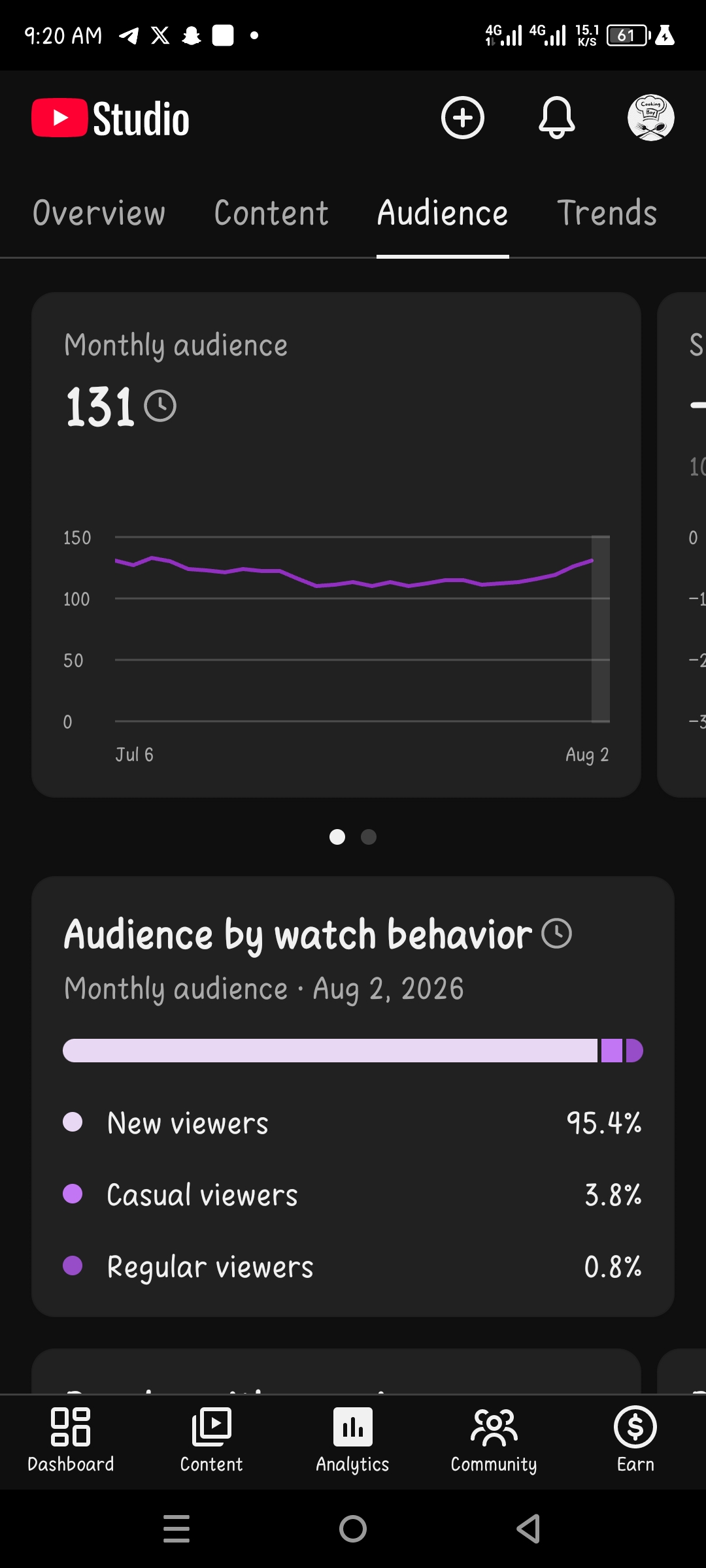Go to Content in bottom navigation

(x=212, y=1441)
